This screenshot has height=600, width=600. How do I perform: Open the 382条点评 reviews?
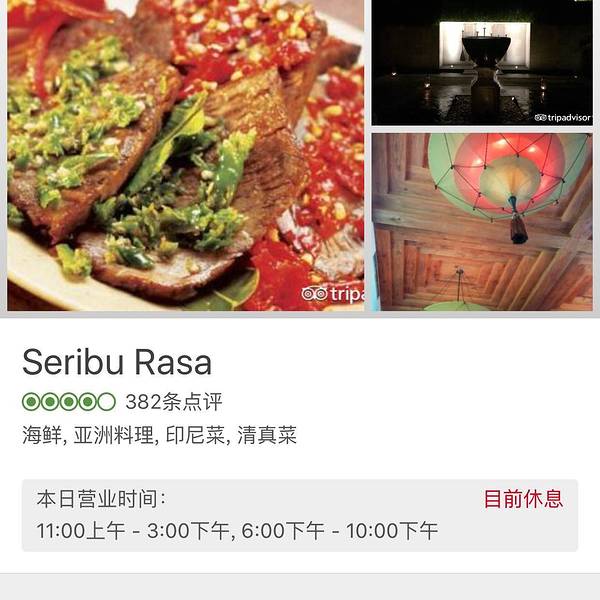point(173,402)
